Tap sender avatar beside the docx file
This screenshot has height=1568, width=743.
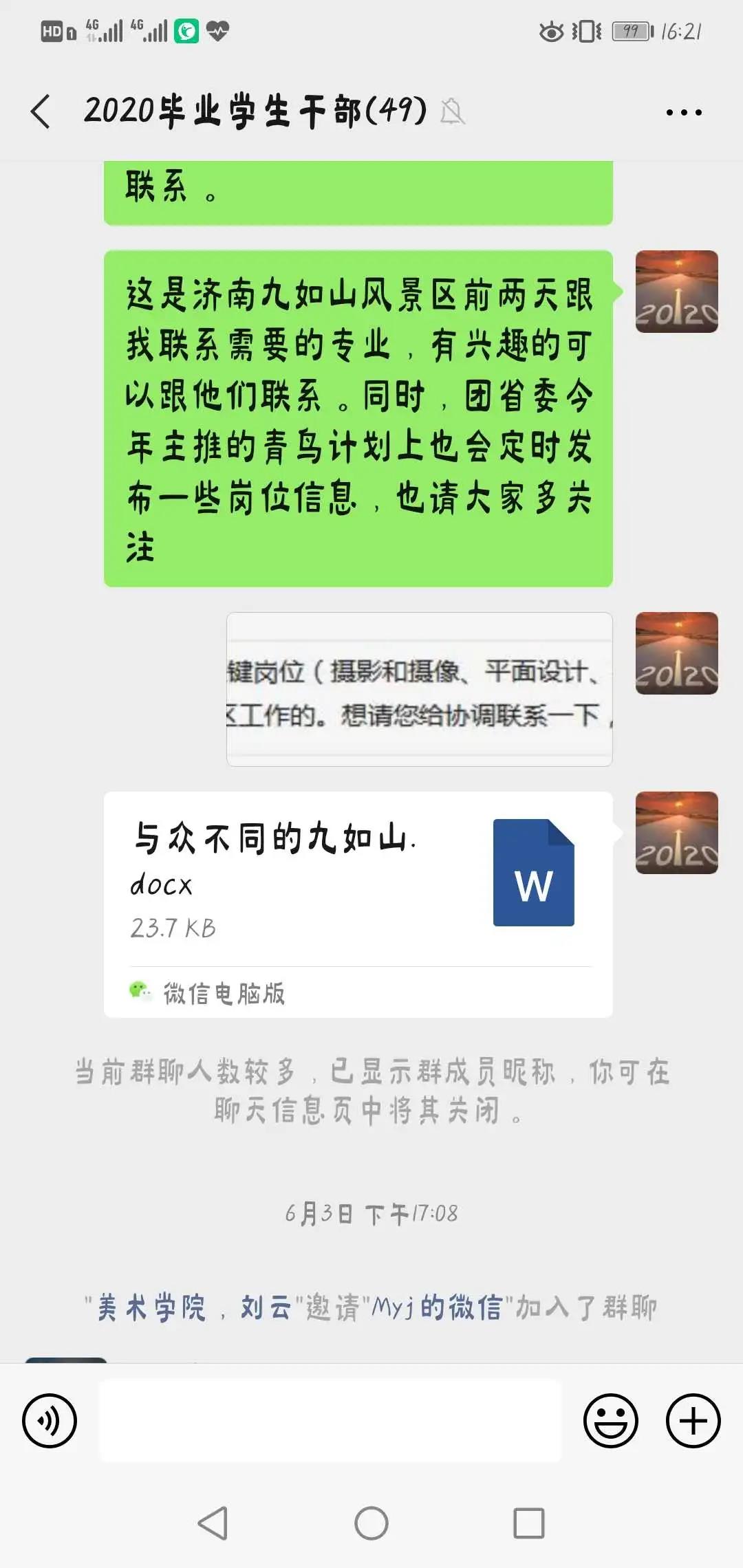tap(676, 833)
